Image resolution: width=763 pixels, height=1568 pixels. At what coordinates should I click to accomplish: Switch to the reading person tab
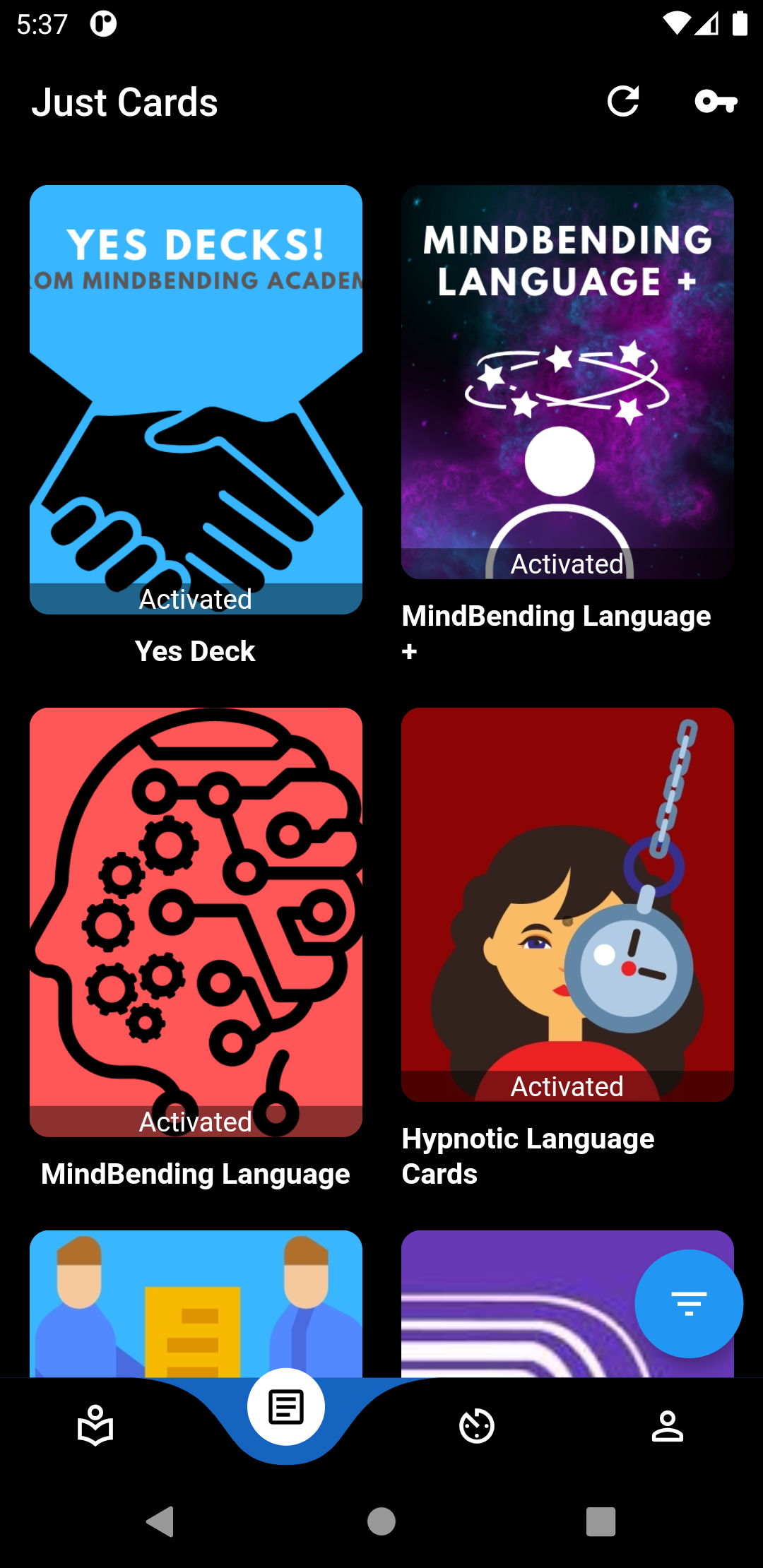click(95, 1425)
